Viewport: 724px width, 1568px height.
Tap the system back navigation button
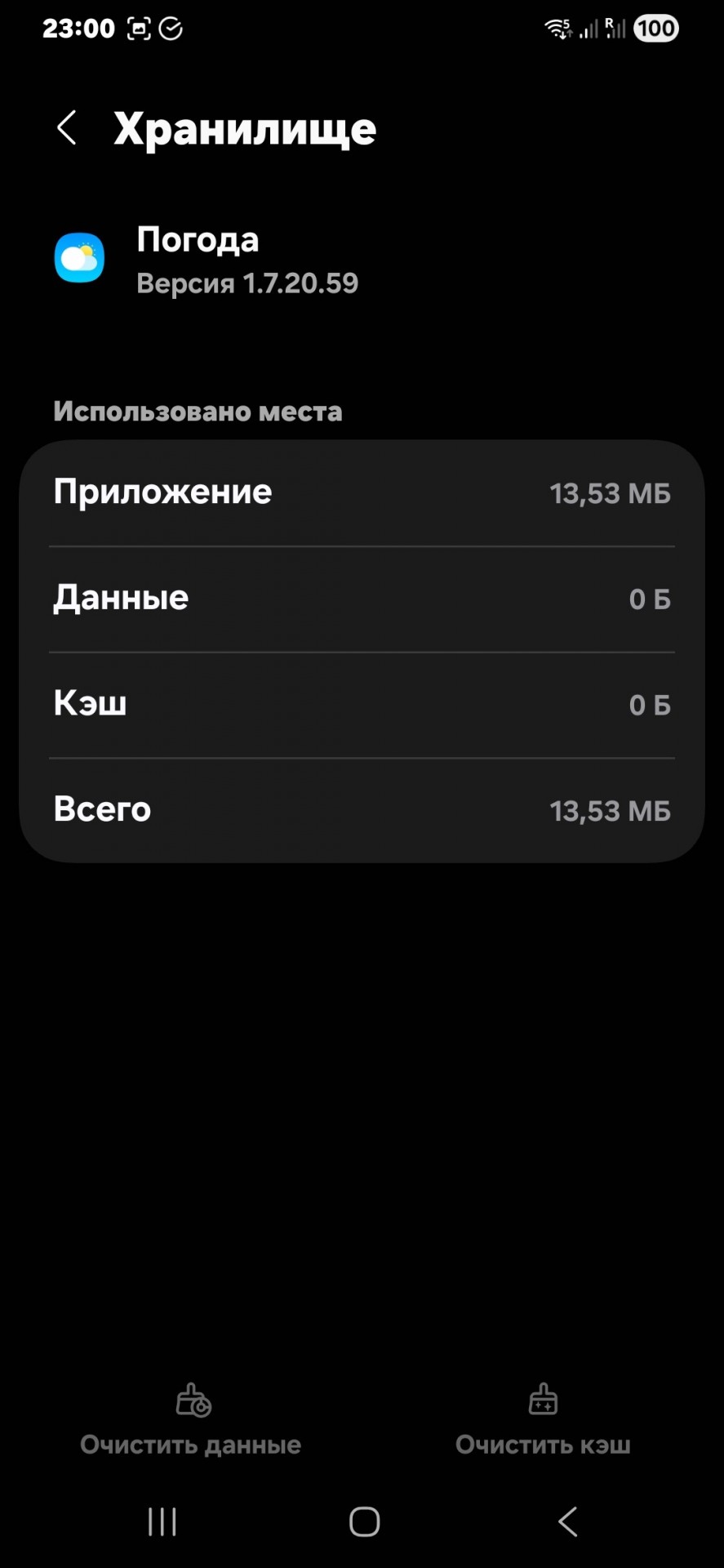[567, 1521]
